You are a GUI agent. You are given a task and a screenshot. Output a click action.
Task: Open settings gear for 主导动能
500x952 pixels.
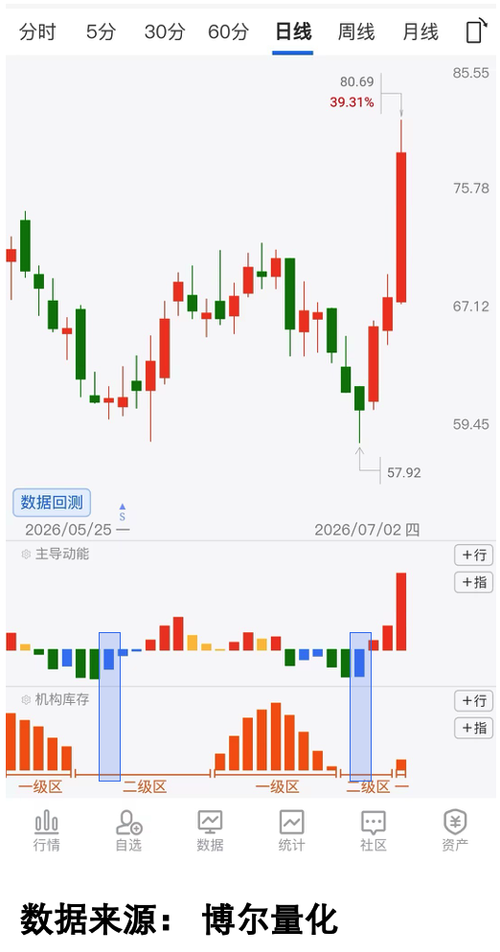[26, 554]
